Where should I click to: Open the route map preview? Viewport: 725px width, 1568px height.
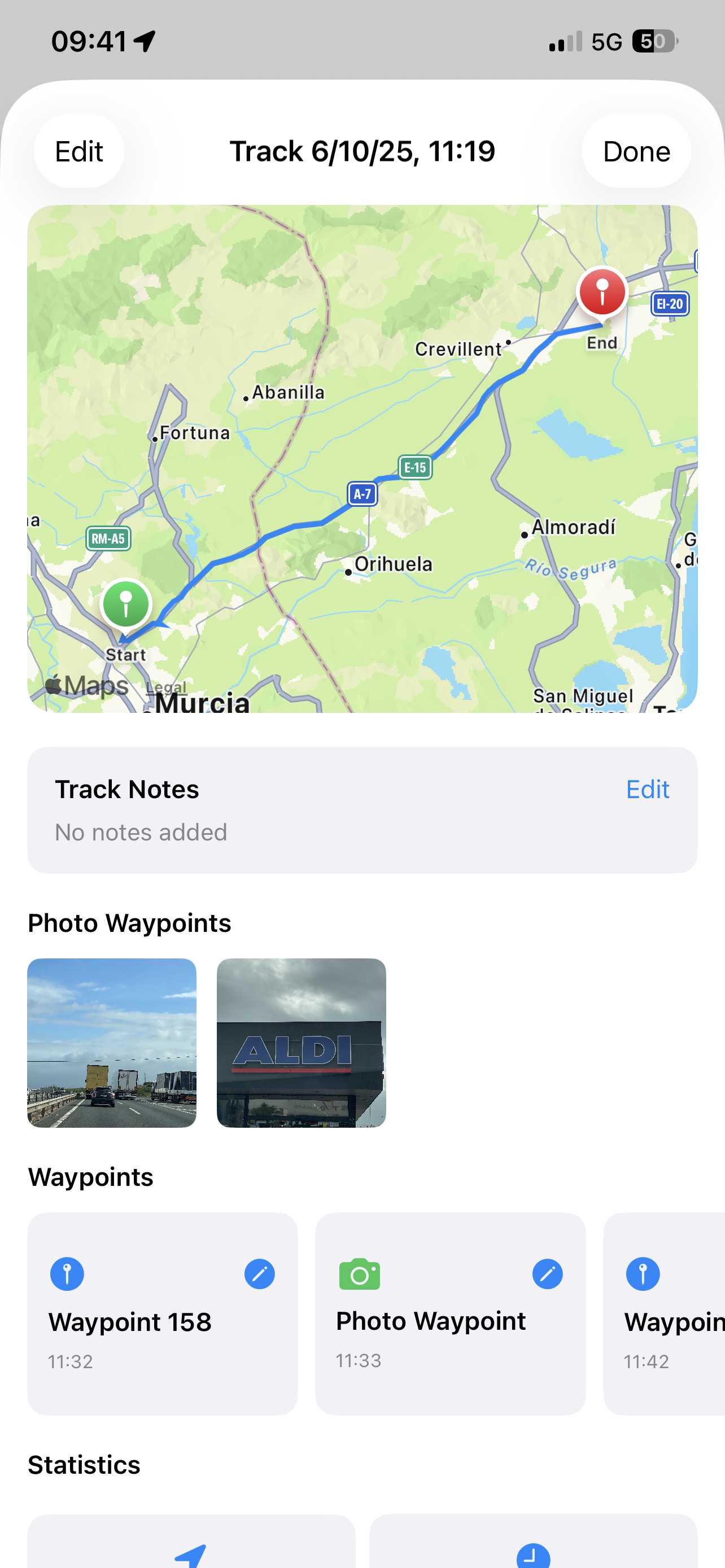362,458
